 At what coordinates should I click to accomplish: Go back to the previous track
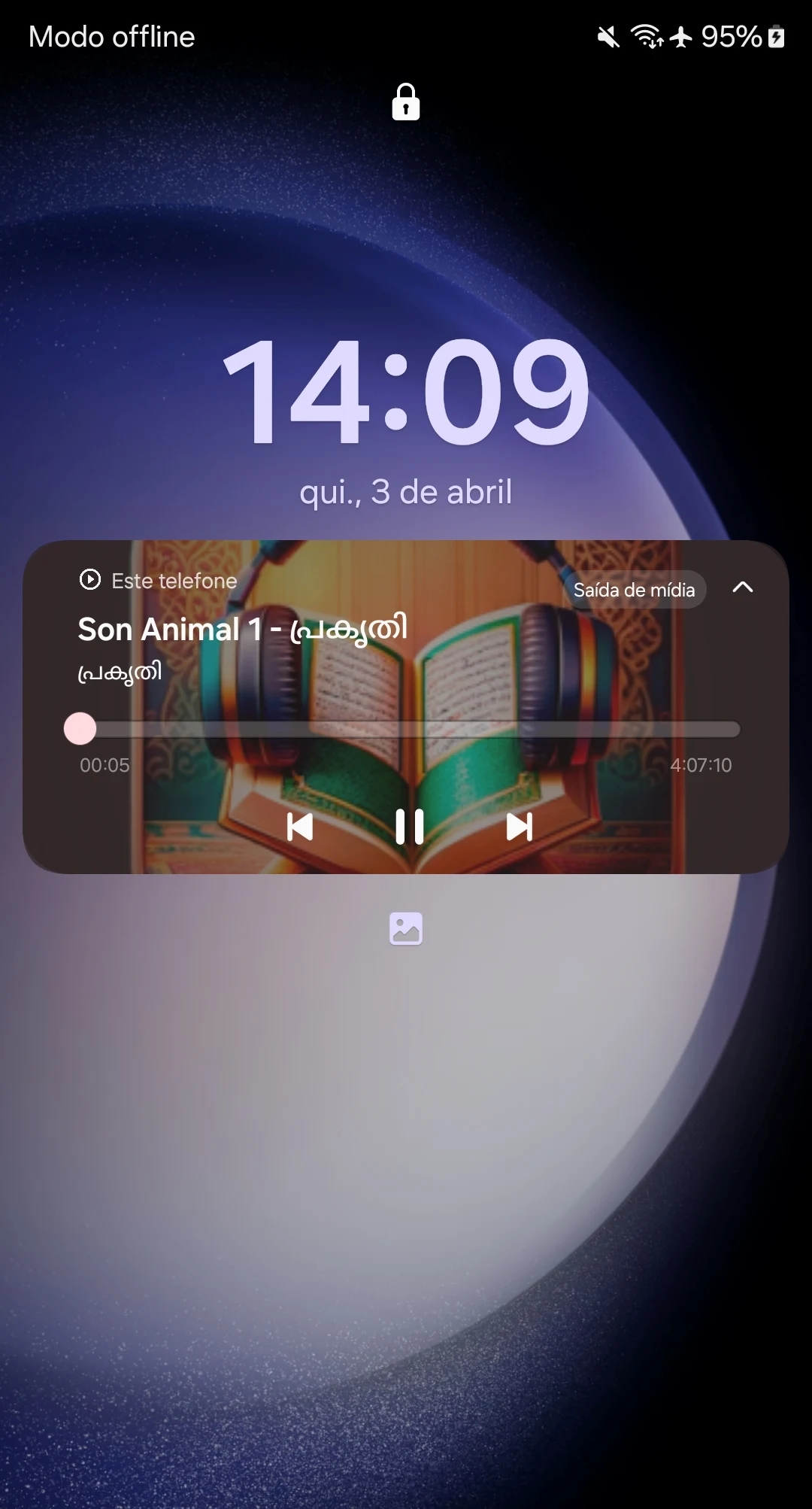click(300, 827)
